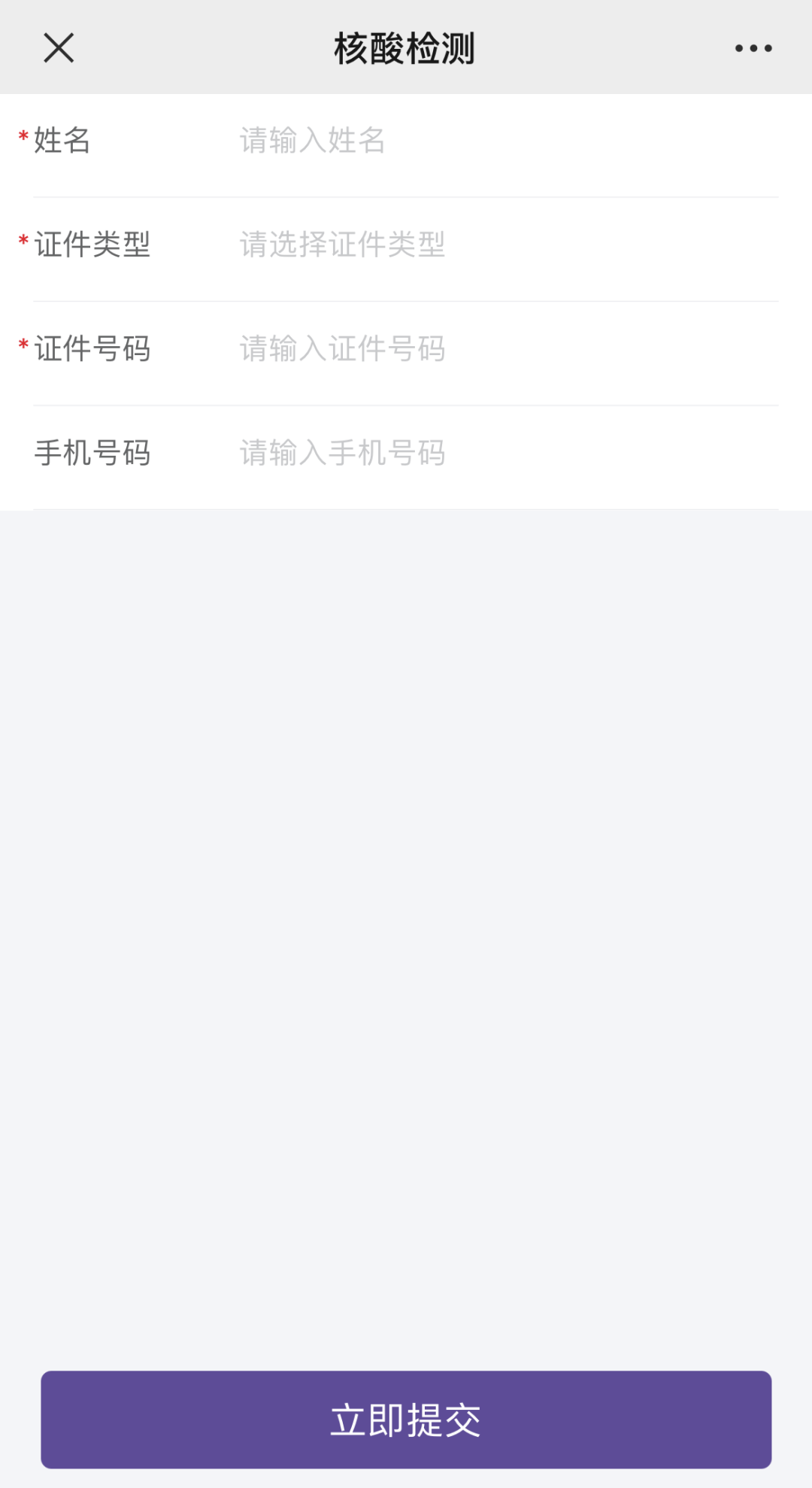Close the 核酸检测 page
Screen dimensions: 812x1488
click(x=59, y=48)
